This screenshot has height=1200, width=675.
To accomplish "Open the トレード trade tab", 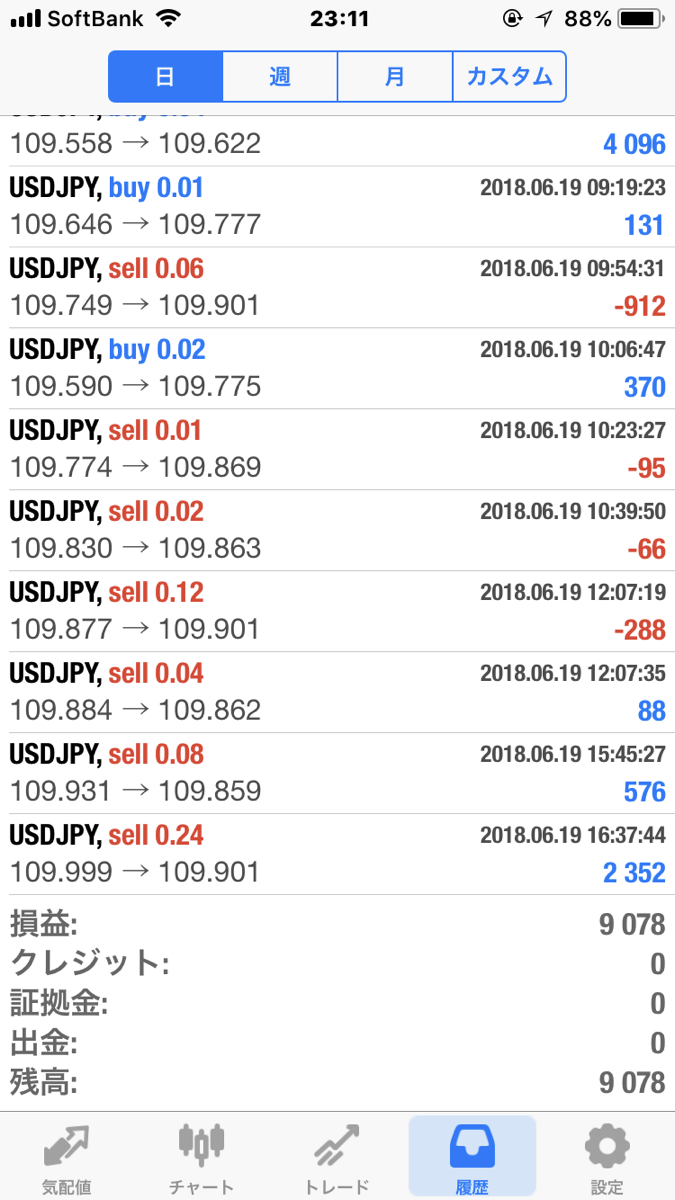I will pos(337,1158).
